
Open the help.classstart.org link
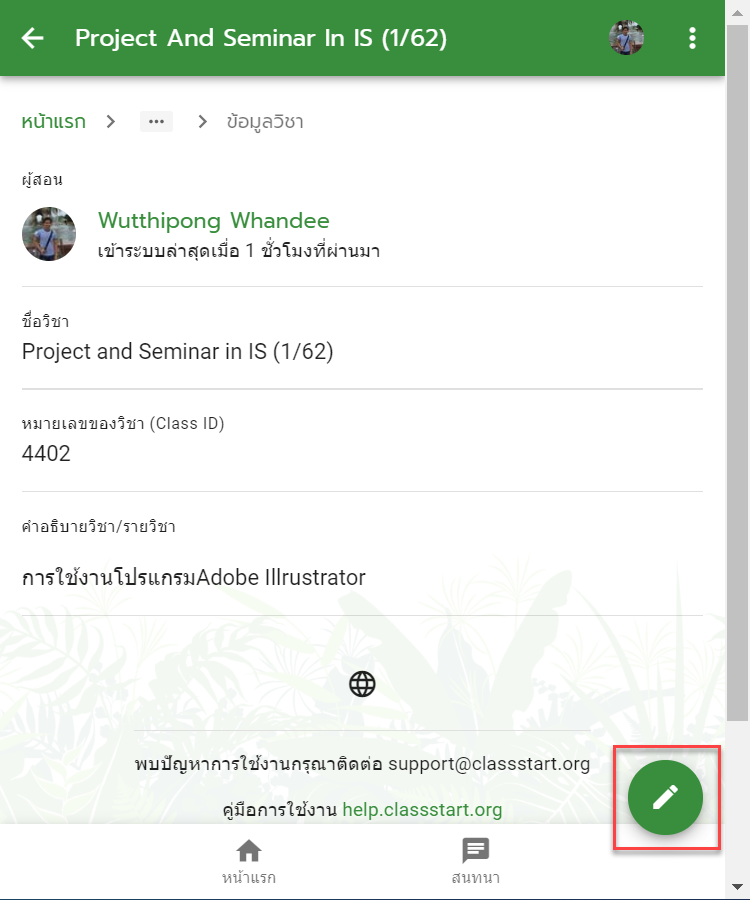click(422, 809)
